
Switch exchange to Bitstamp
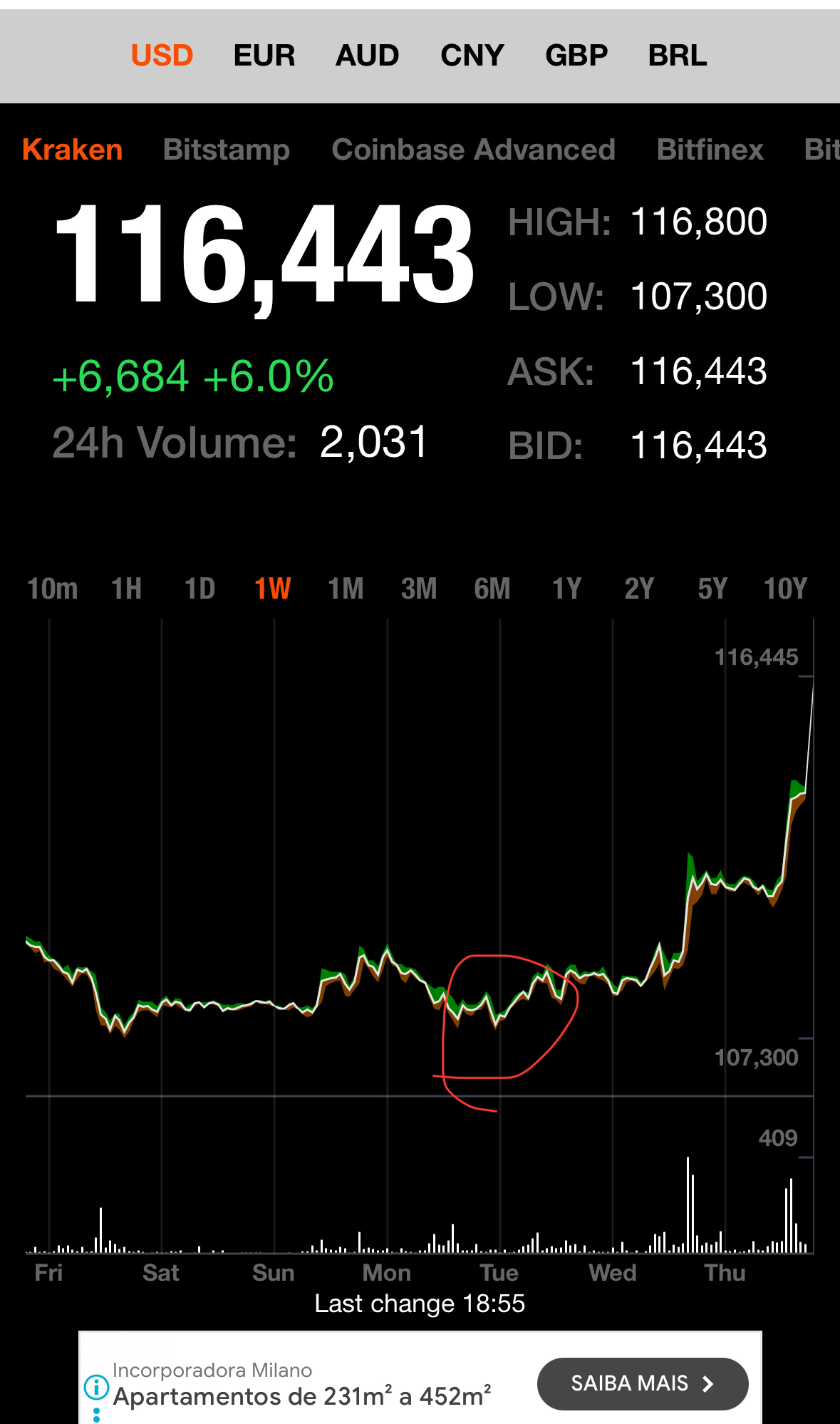[x=226, y=150]
